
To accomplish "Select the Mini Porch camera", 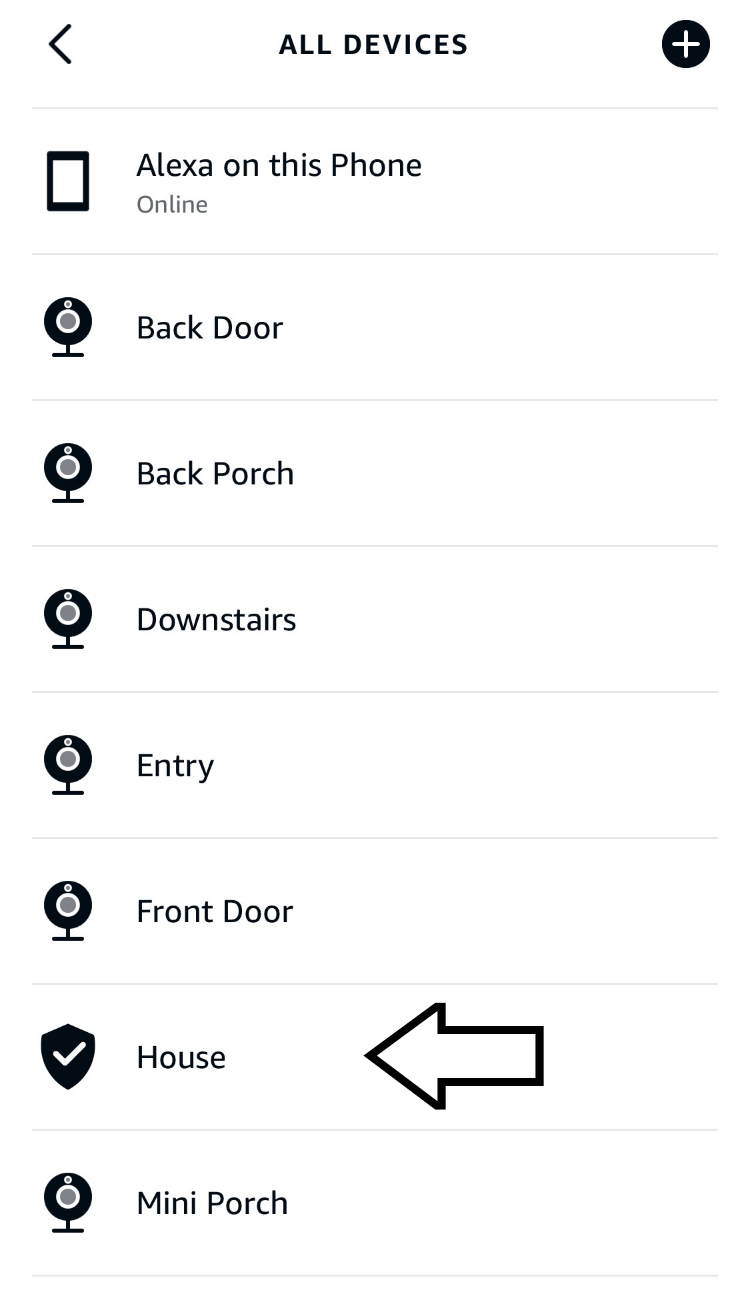I will tap(375, 1203).
